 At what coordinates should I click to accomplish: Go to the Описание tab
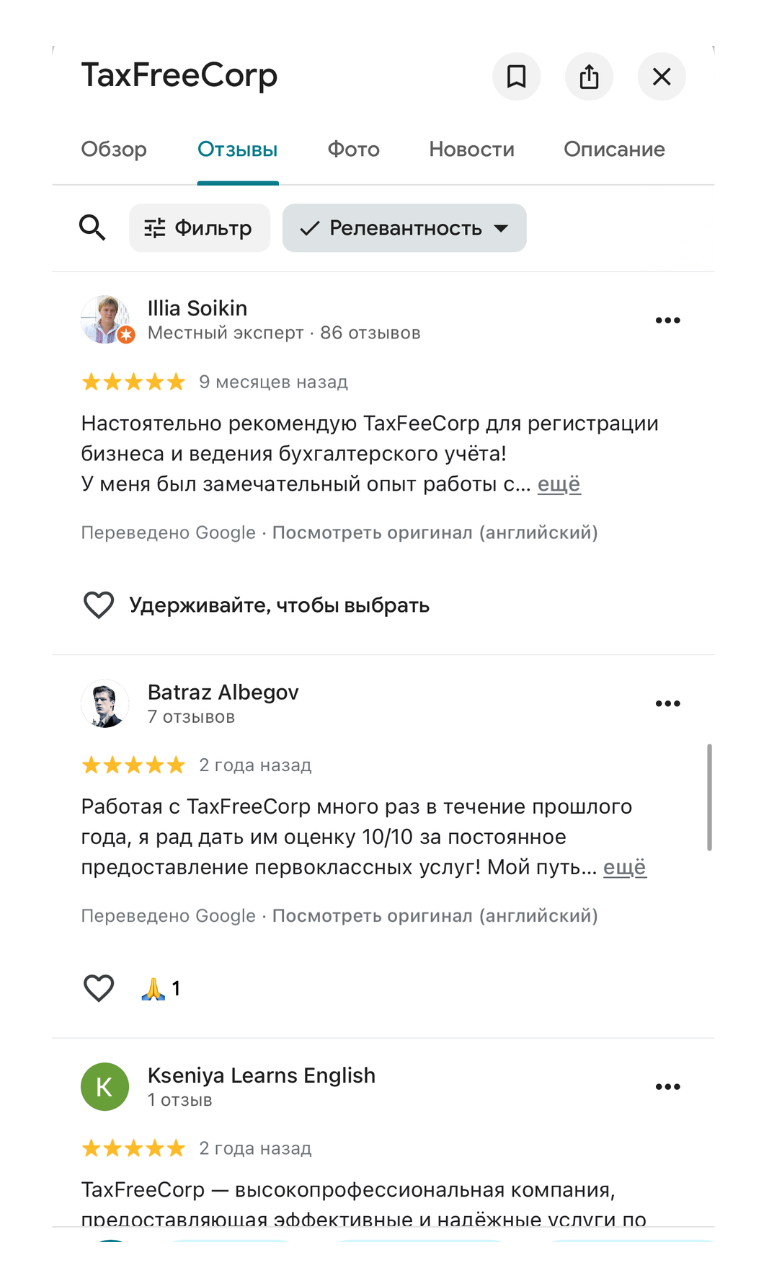pos(613,150)
